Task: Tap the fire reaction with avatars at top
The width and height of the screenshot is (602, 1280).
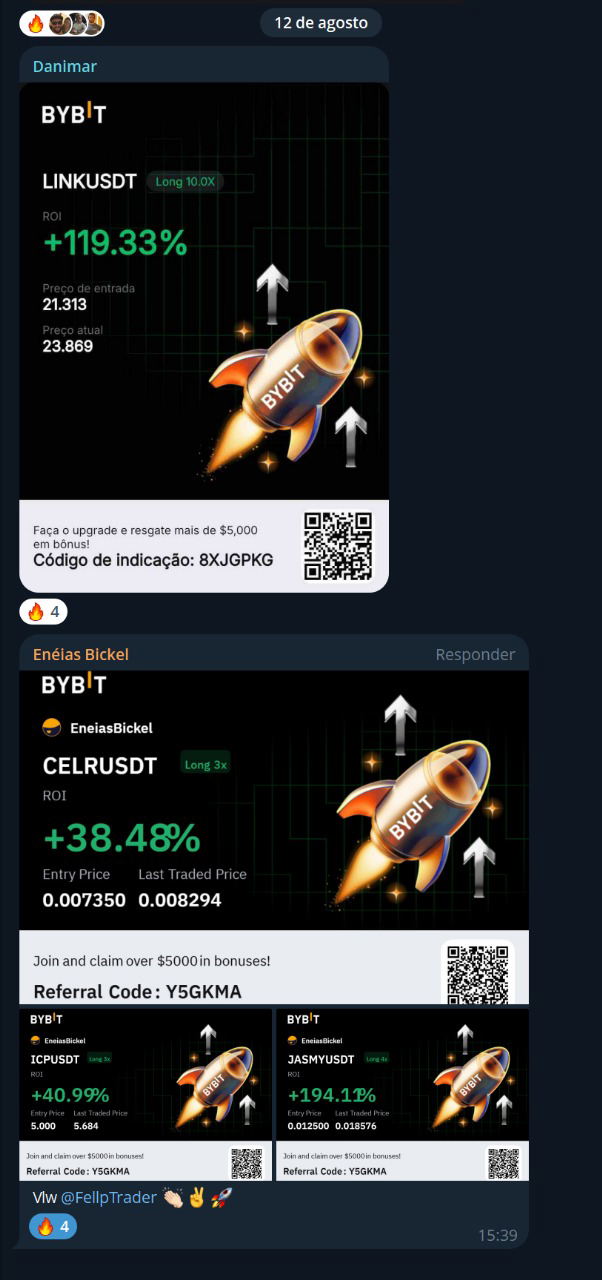Action: (x=61, y=23)
